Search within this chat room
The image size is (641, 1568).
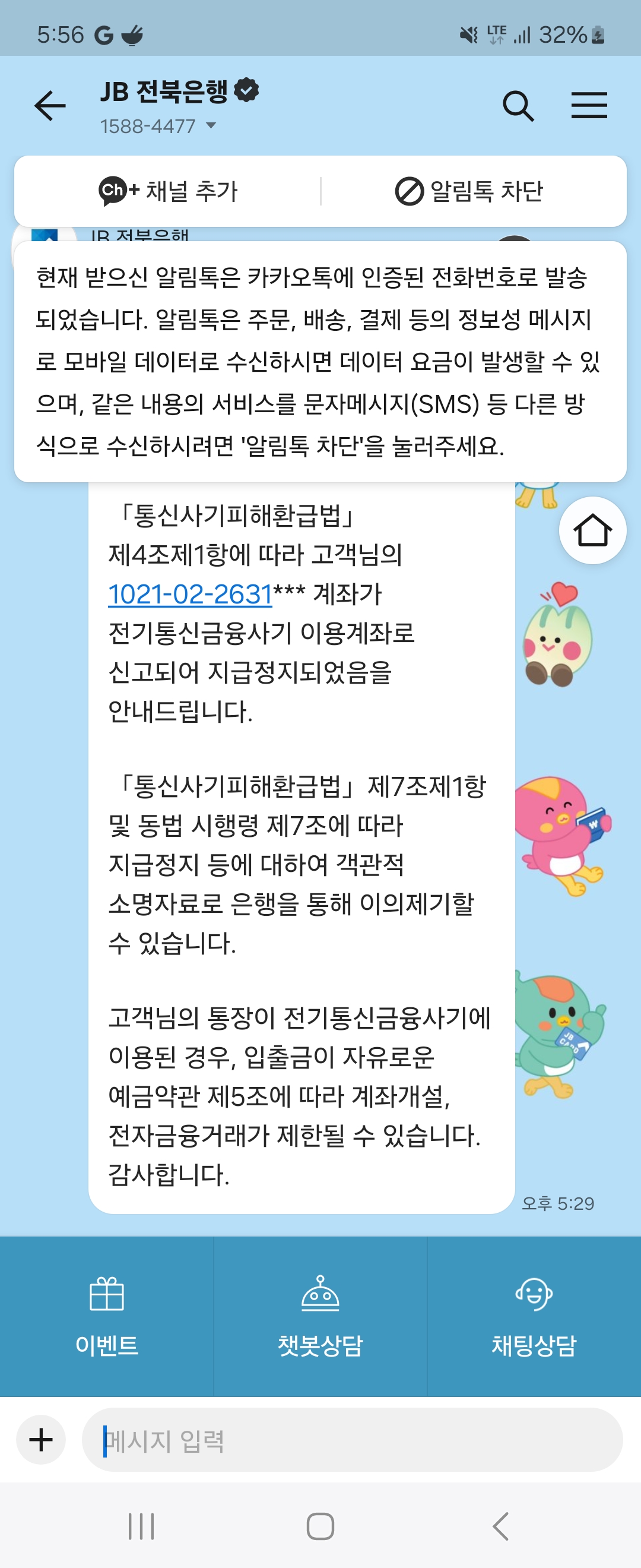pyautogui.click(x=518, y=106)
